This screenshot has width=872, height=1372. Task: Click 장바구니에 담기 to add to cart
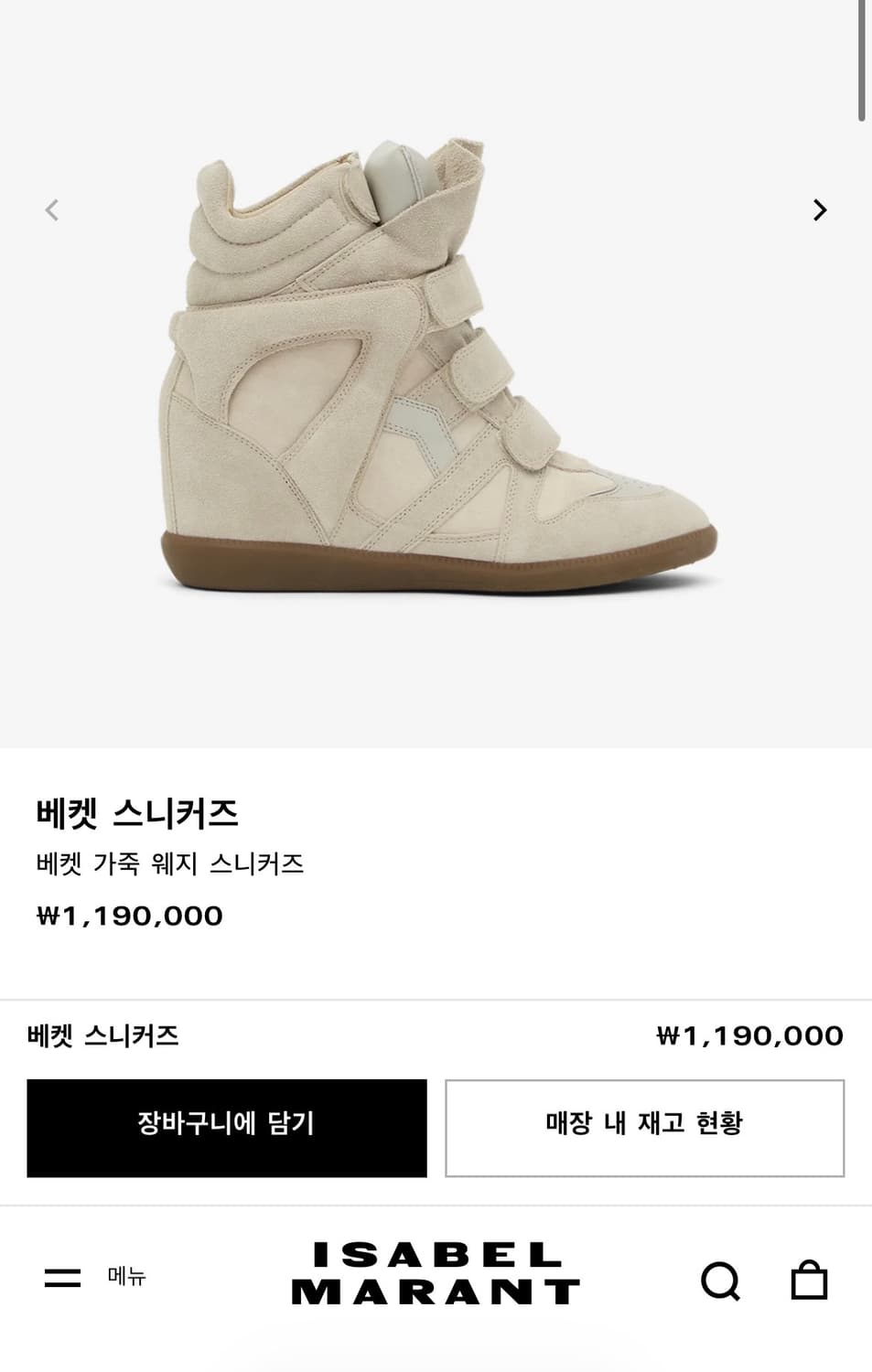point(227,1126)
